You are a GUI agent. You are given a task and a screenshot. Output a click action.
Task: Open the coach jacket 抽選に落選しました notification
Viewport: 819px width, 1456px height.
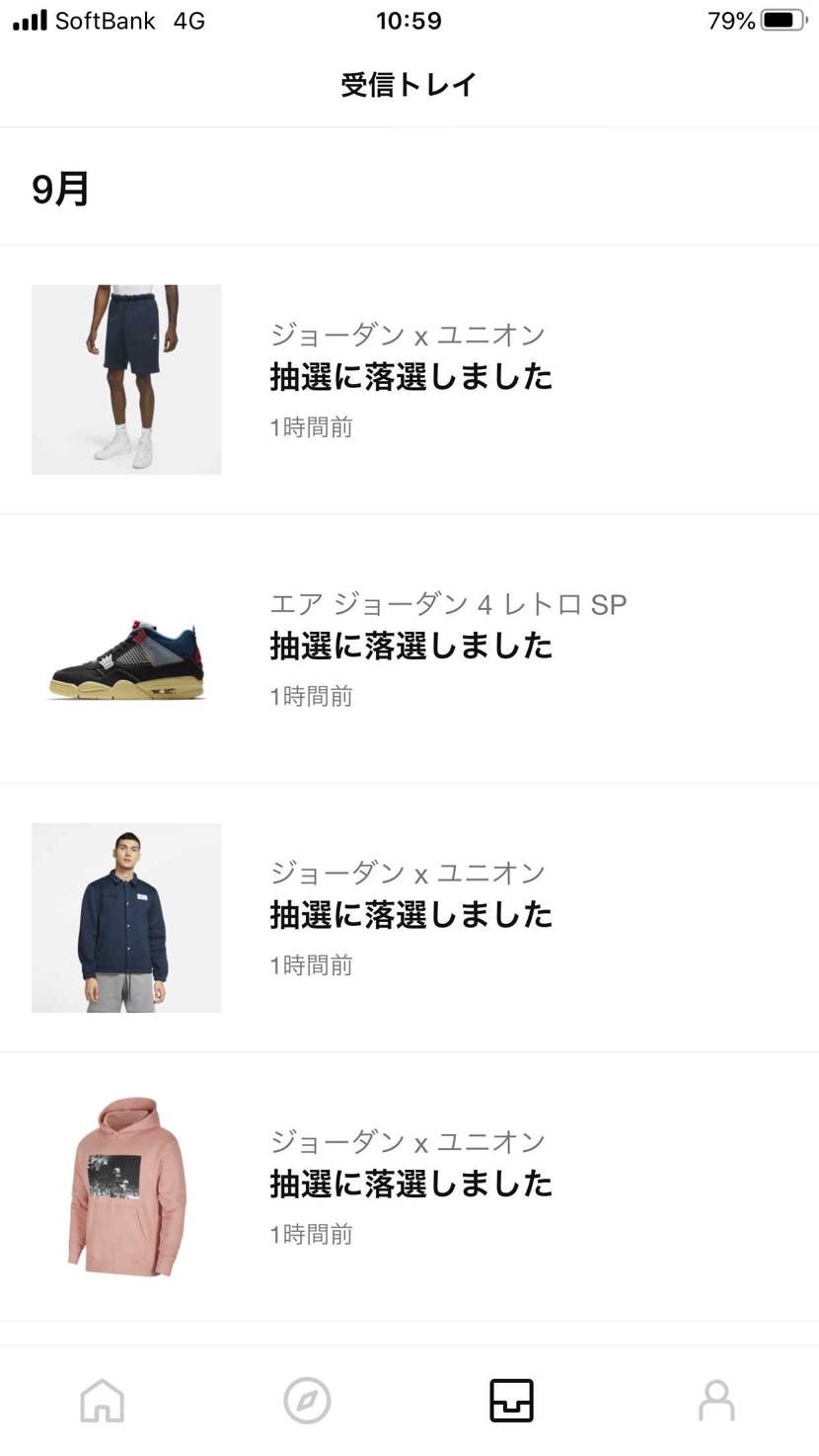pyautogui.click(x=411, y=915)
